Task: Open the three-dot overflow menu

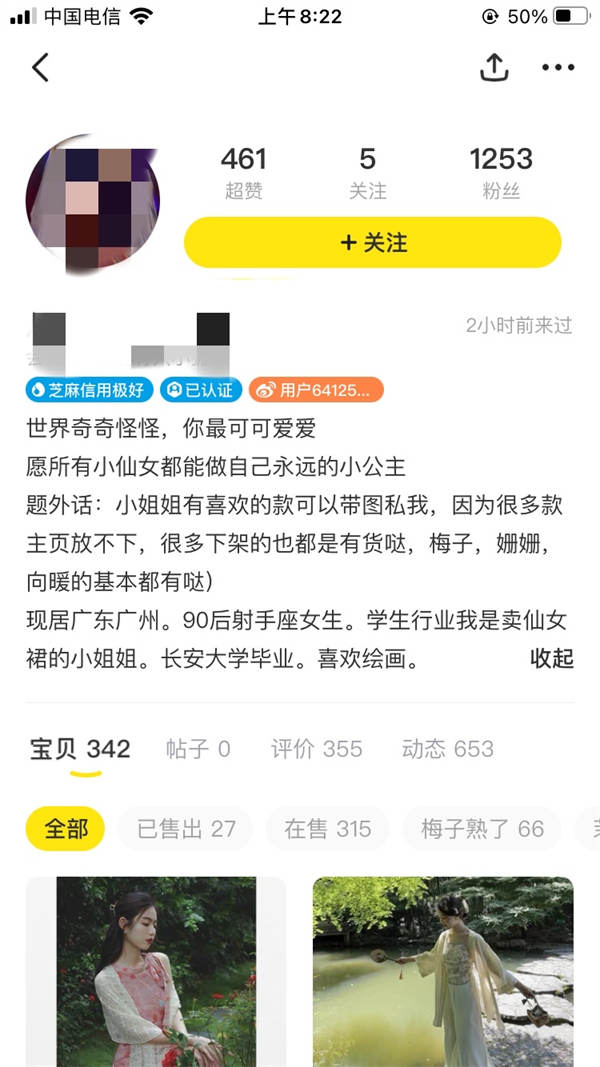Action: [x=558, y=68]
